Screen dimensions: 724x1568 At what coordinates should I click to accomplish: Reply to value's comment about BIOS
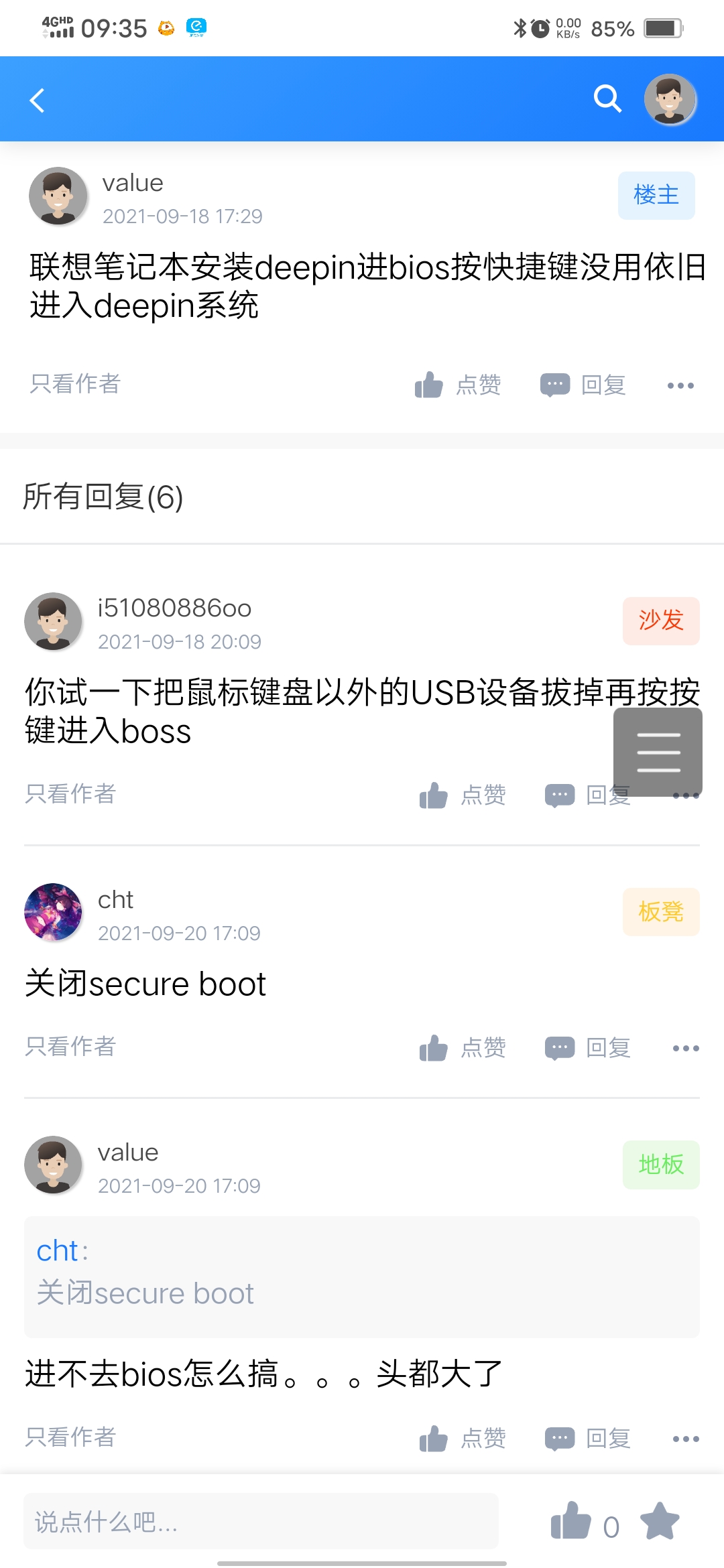(588, 1439)
